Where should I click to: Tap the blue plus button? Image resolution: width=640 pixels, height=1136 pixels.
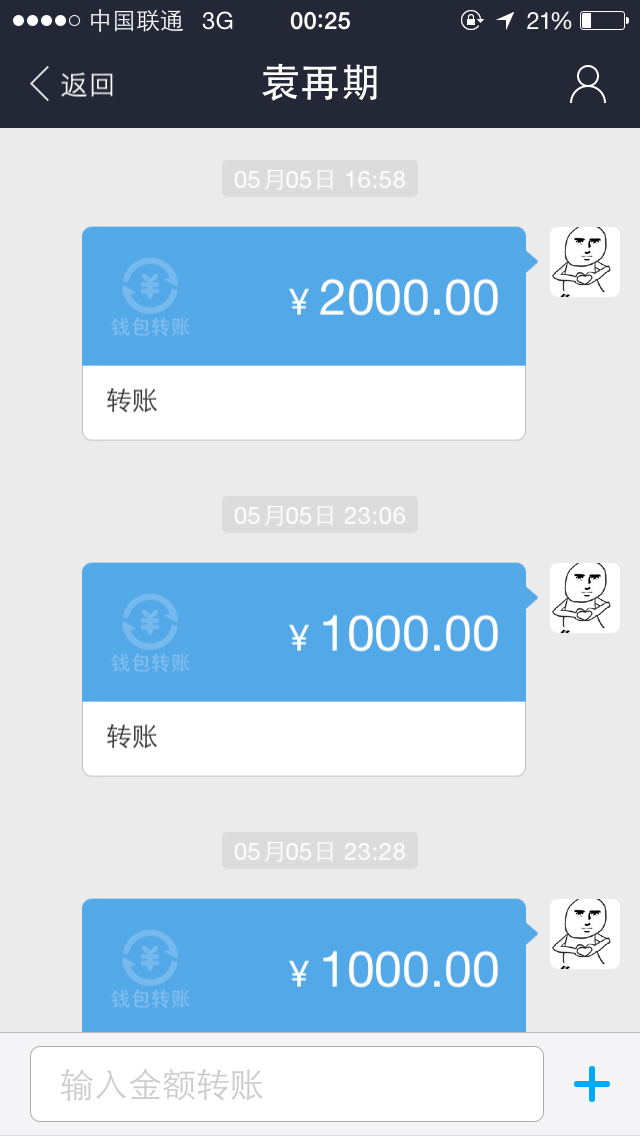click(591, 1084)
